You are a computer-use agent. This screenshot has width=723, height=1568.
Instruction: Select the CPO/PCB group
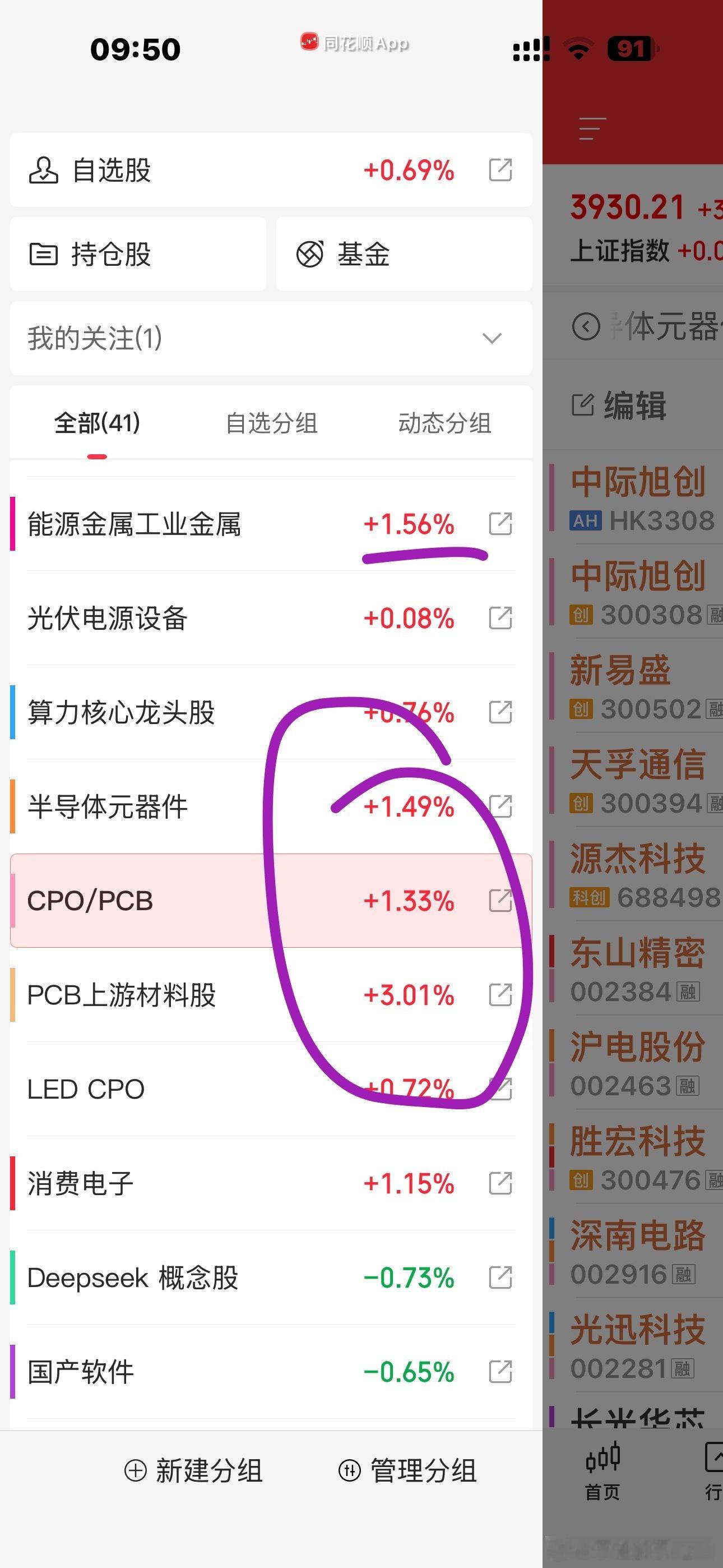coord(271,901)
